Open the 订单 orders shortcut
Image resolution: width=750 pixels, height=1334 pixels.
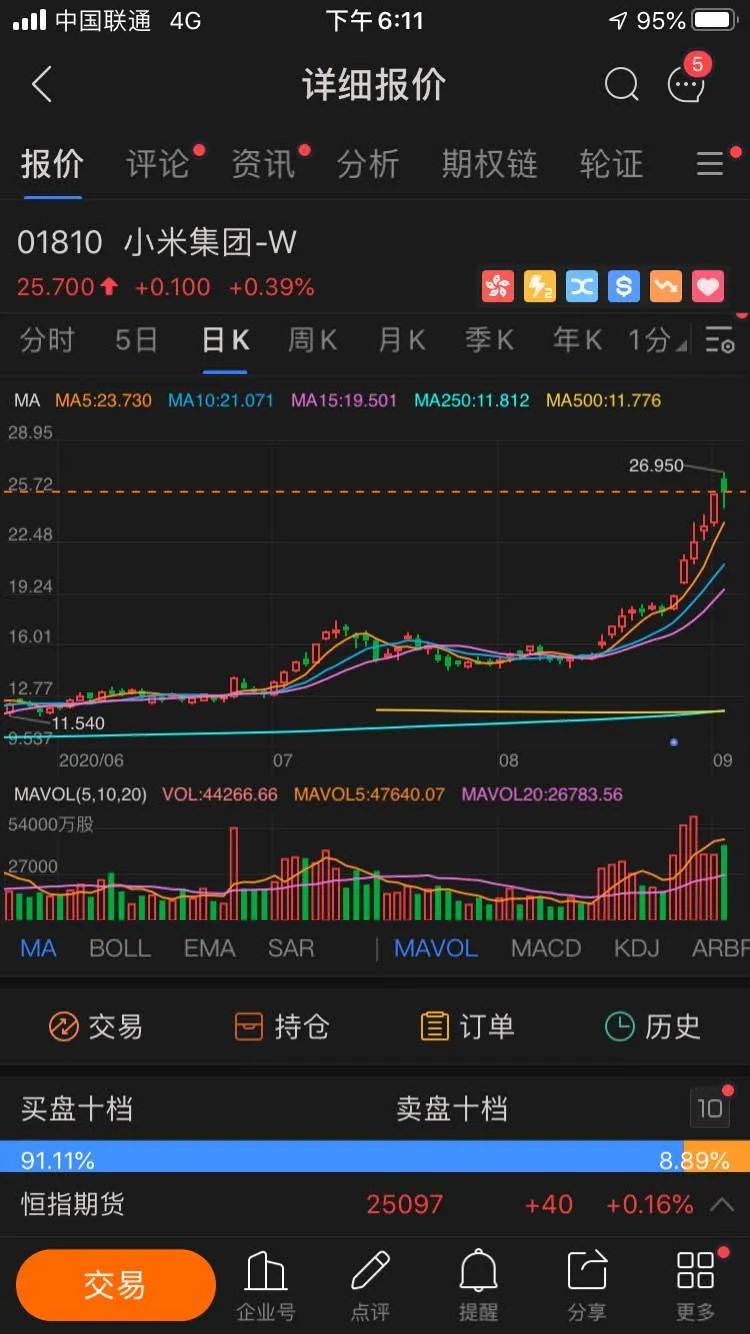467,1026
